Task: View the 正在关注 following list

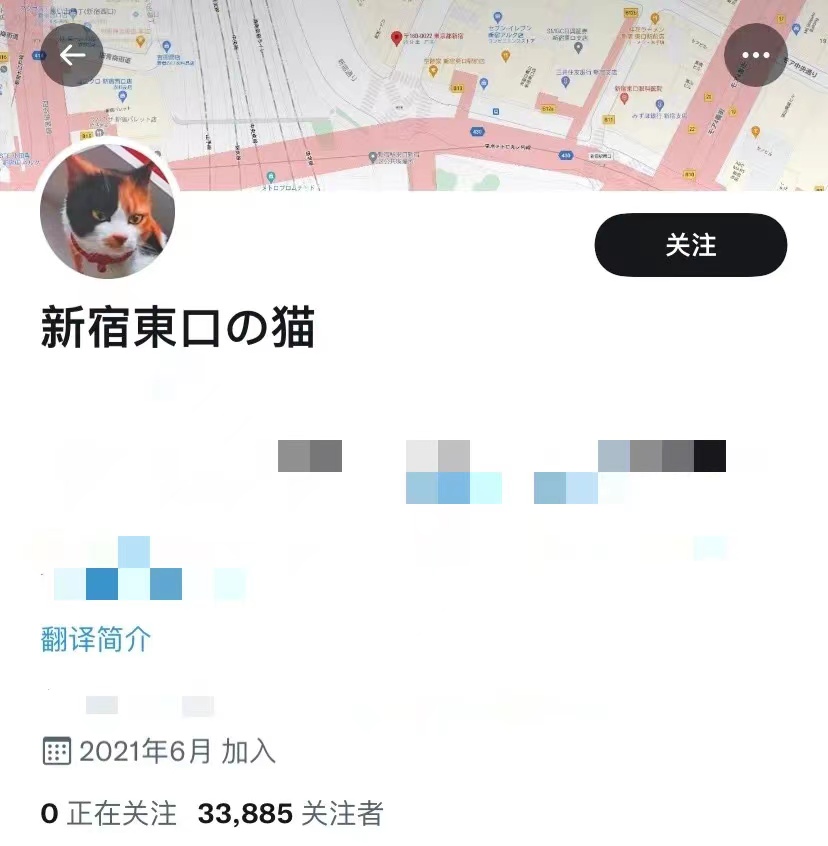Action: coord(108,813)
